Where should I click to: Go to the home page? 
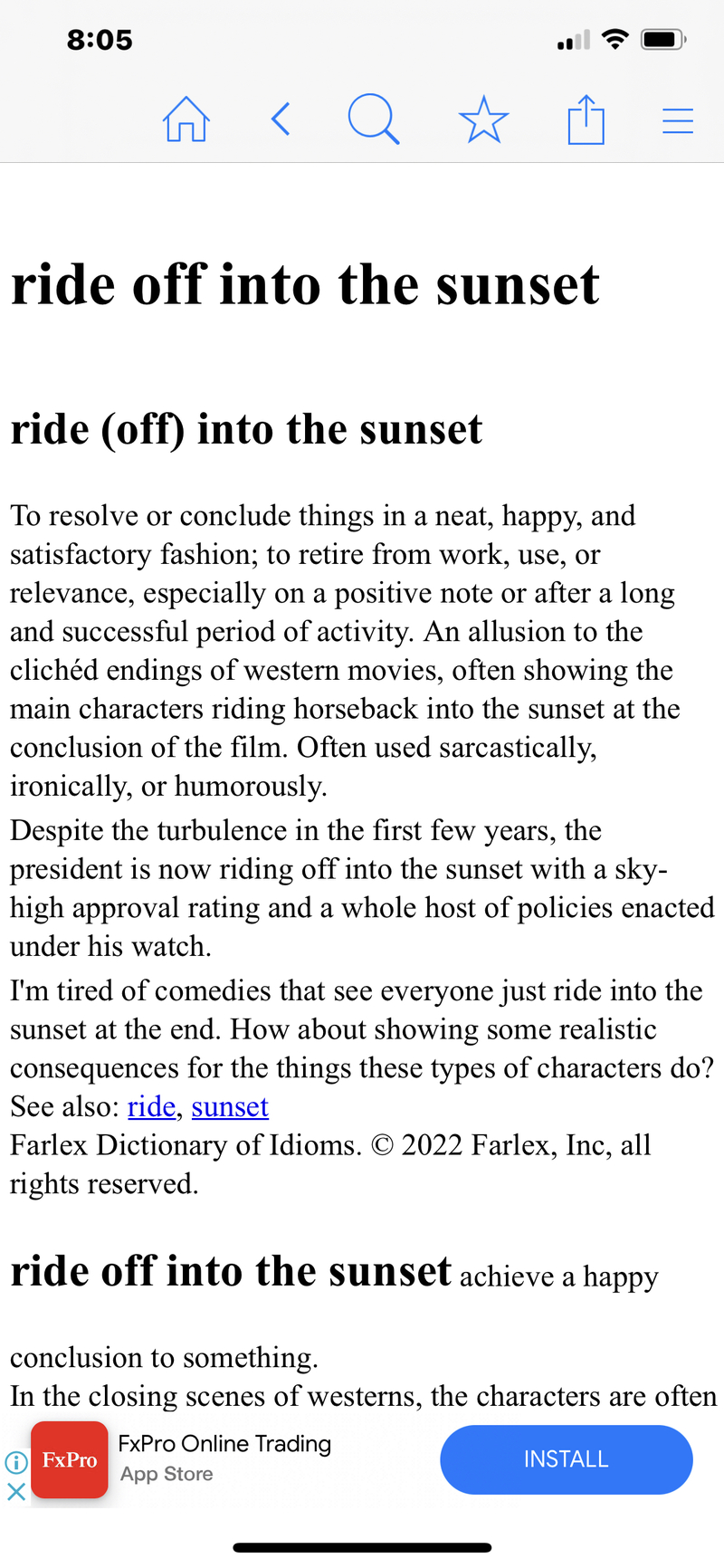pyautogui.click(x=186, y=120)
